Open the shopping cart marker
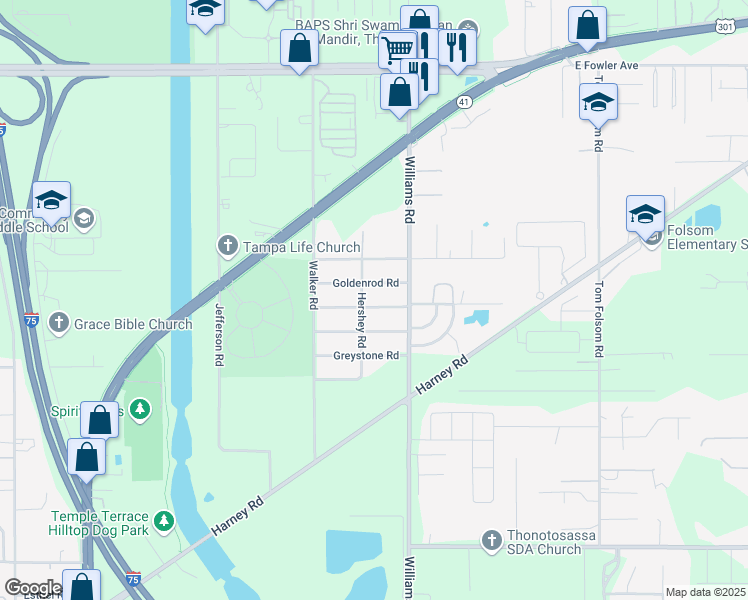 click(x=398, y=47)
